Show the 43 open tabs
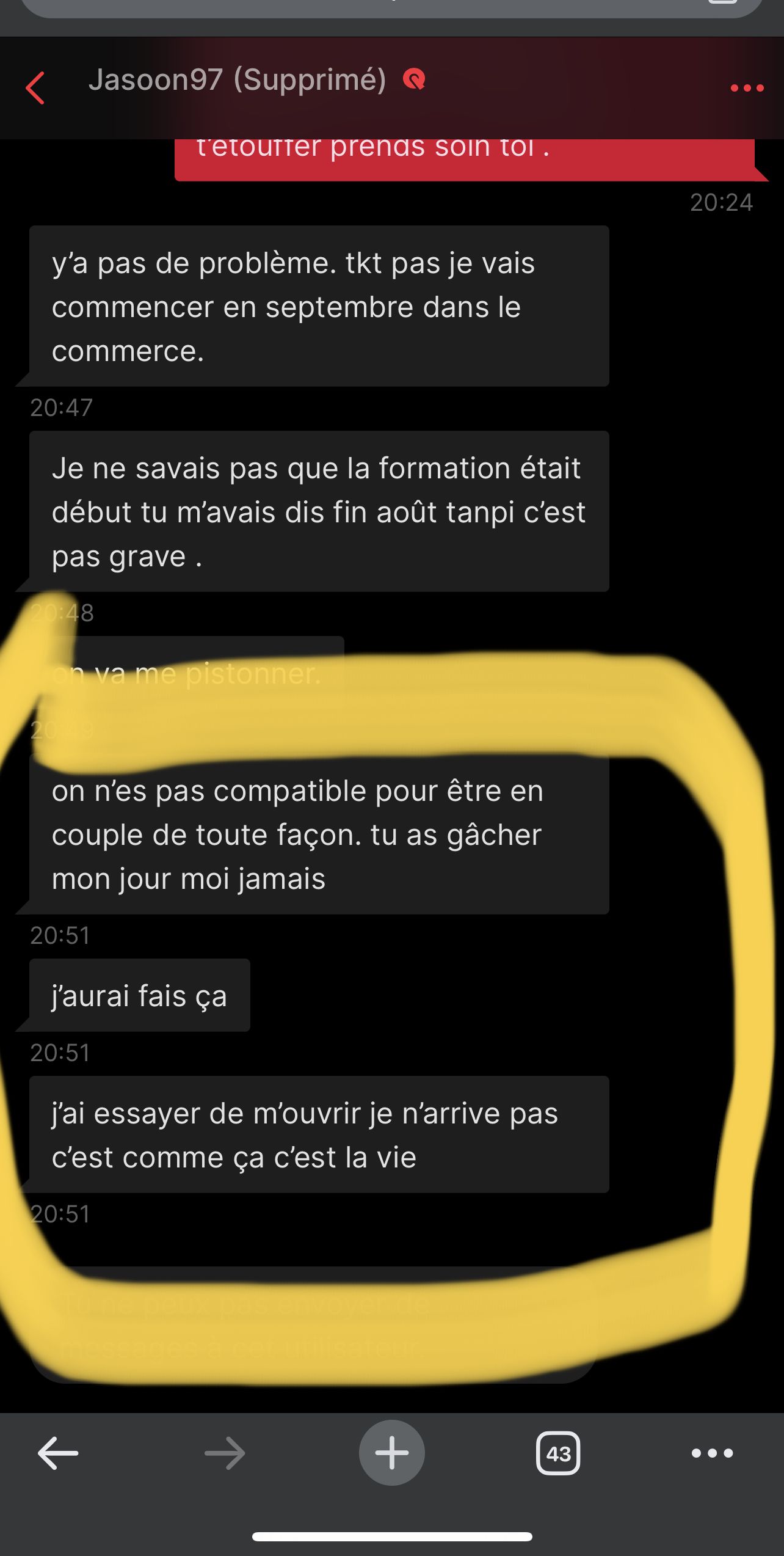 coord(558,1453)
